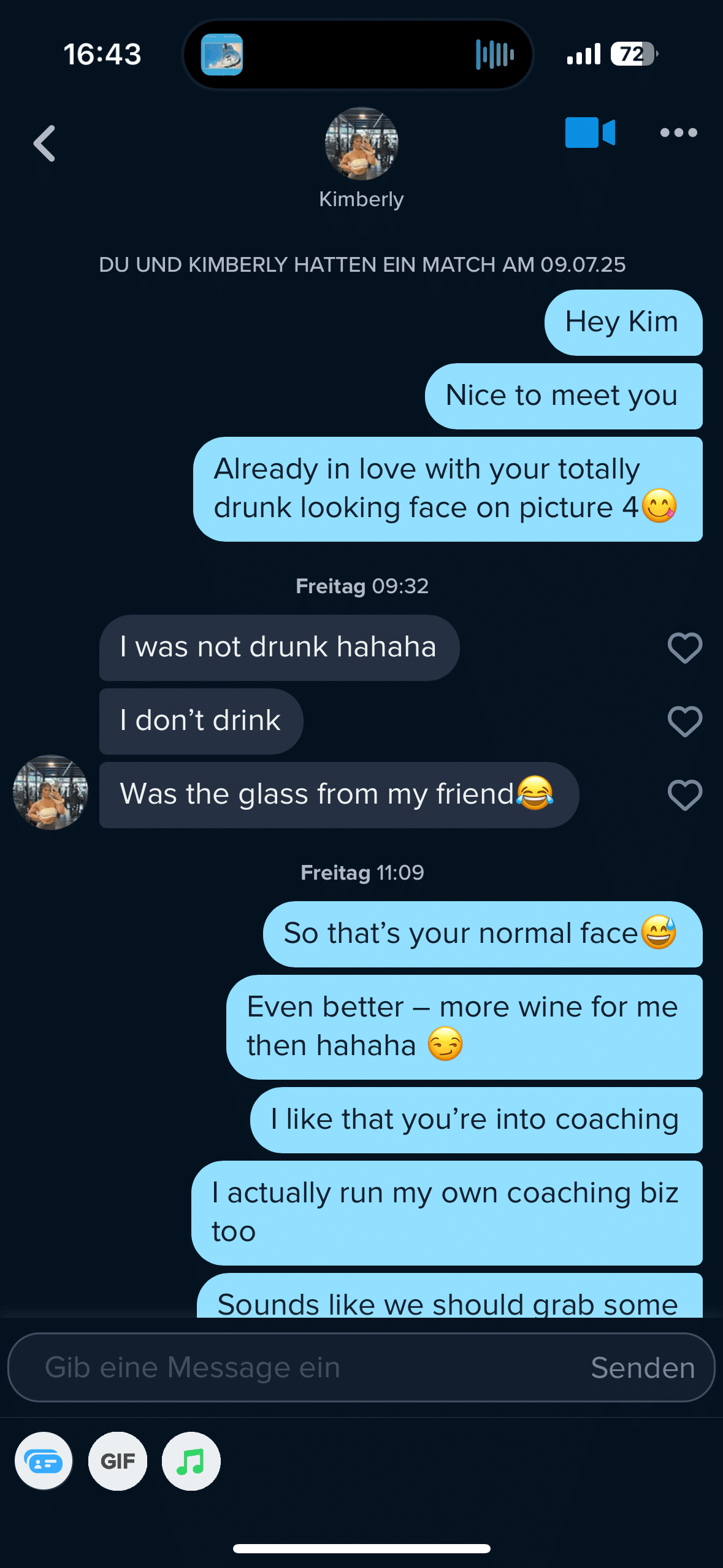Start a video call with Kimberly
The width and height of the screenshot is (723, 1568).
tap(589, 133)
